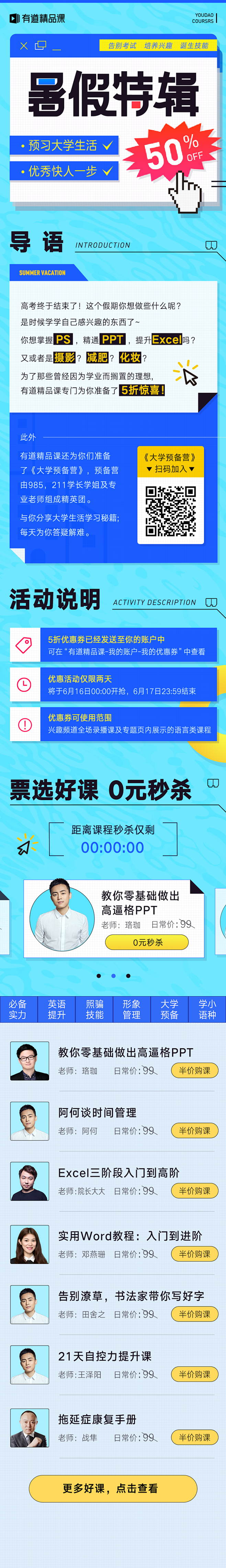Select the 大学预备 tab
Screen dimensions: 226x1568
coord(169,1009)
